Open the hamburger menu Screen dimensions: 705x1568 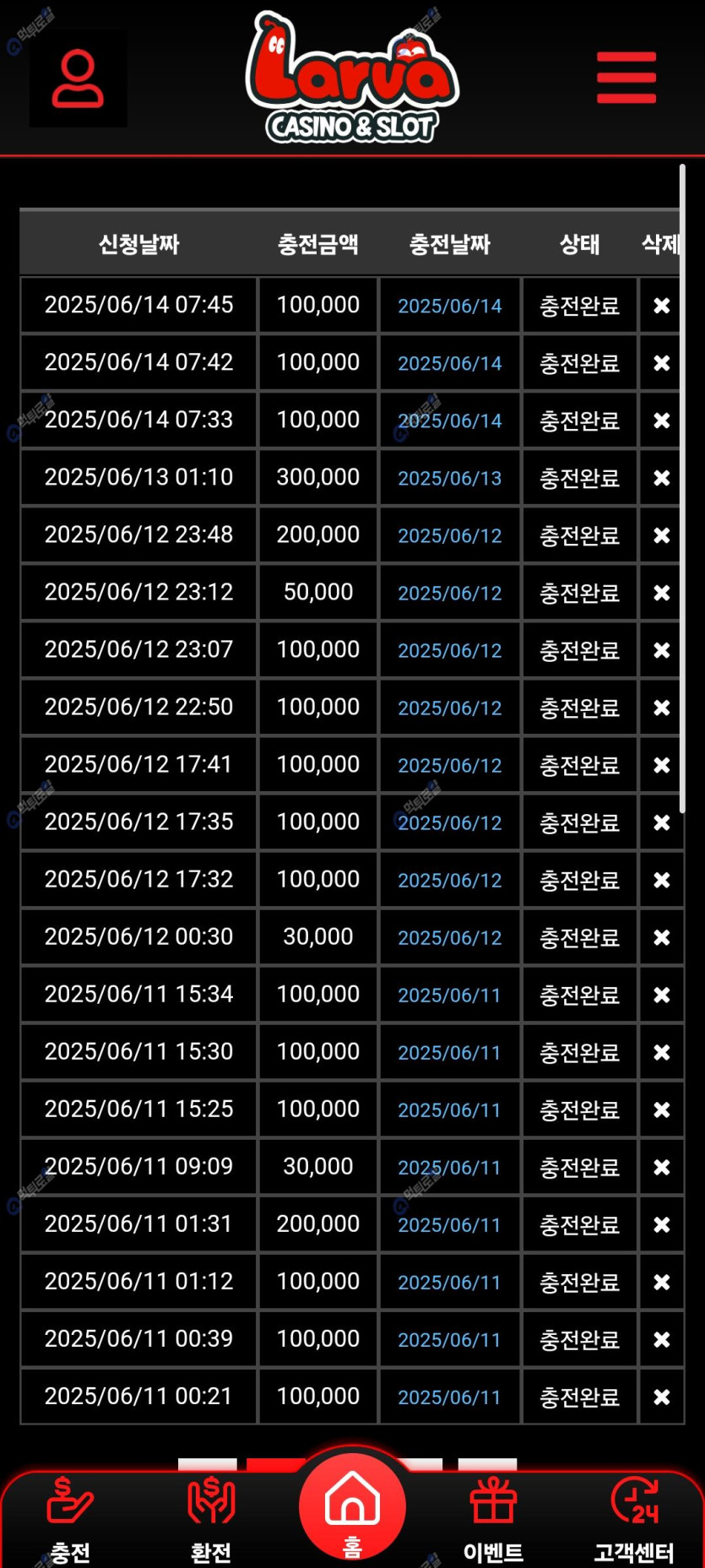click(x=626, y=78)
